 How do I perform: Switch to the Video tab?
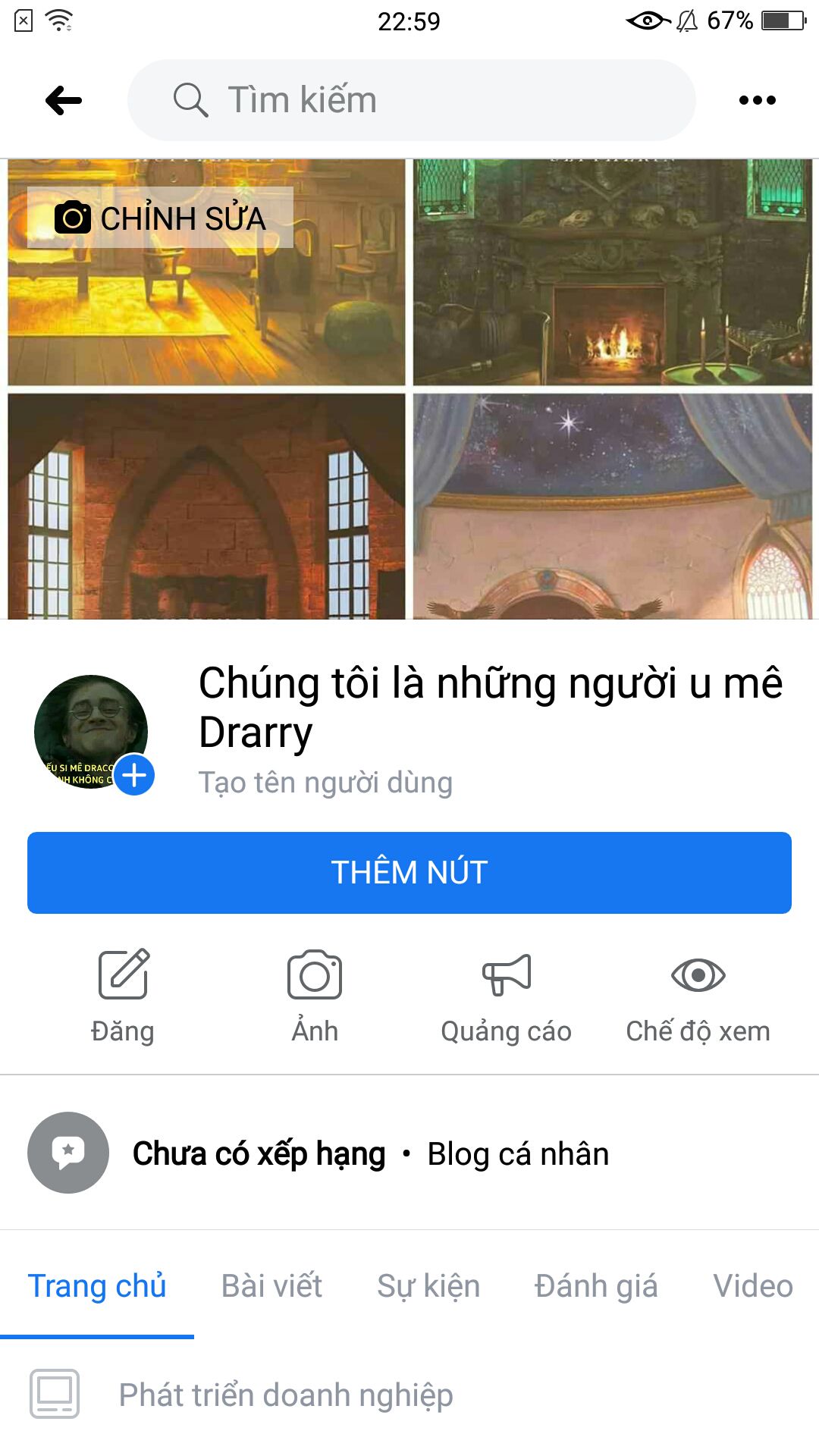[x=752, y=1286]
